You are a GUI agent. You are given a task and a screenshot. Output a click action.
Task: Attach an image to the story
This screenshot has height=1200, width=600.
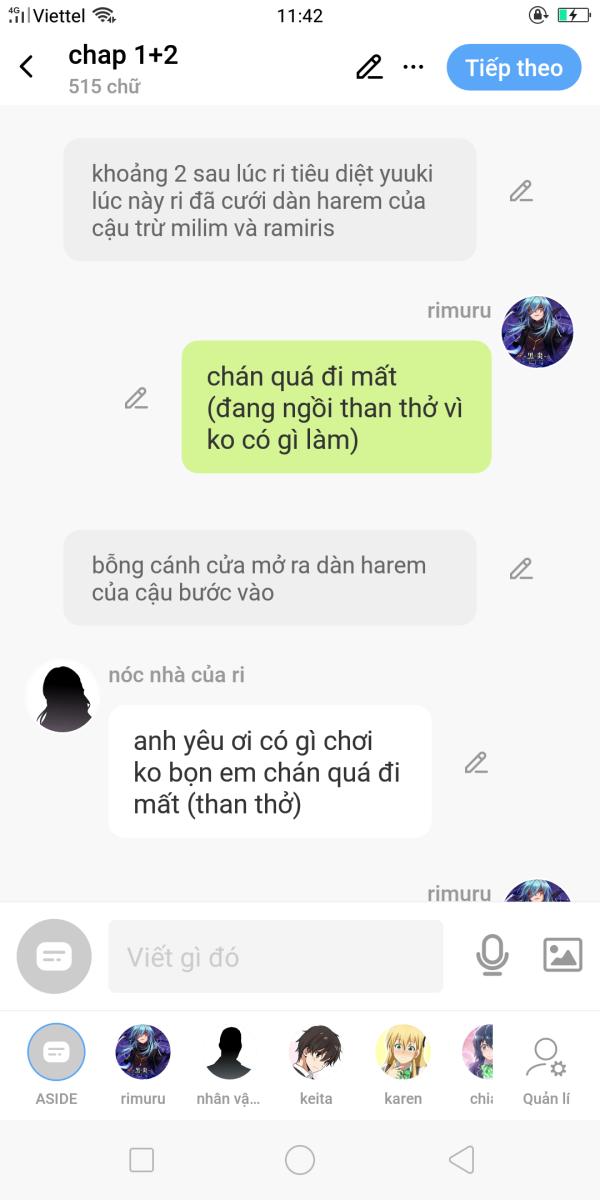(562, 956)
